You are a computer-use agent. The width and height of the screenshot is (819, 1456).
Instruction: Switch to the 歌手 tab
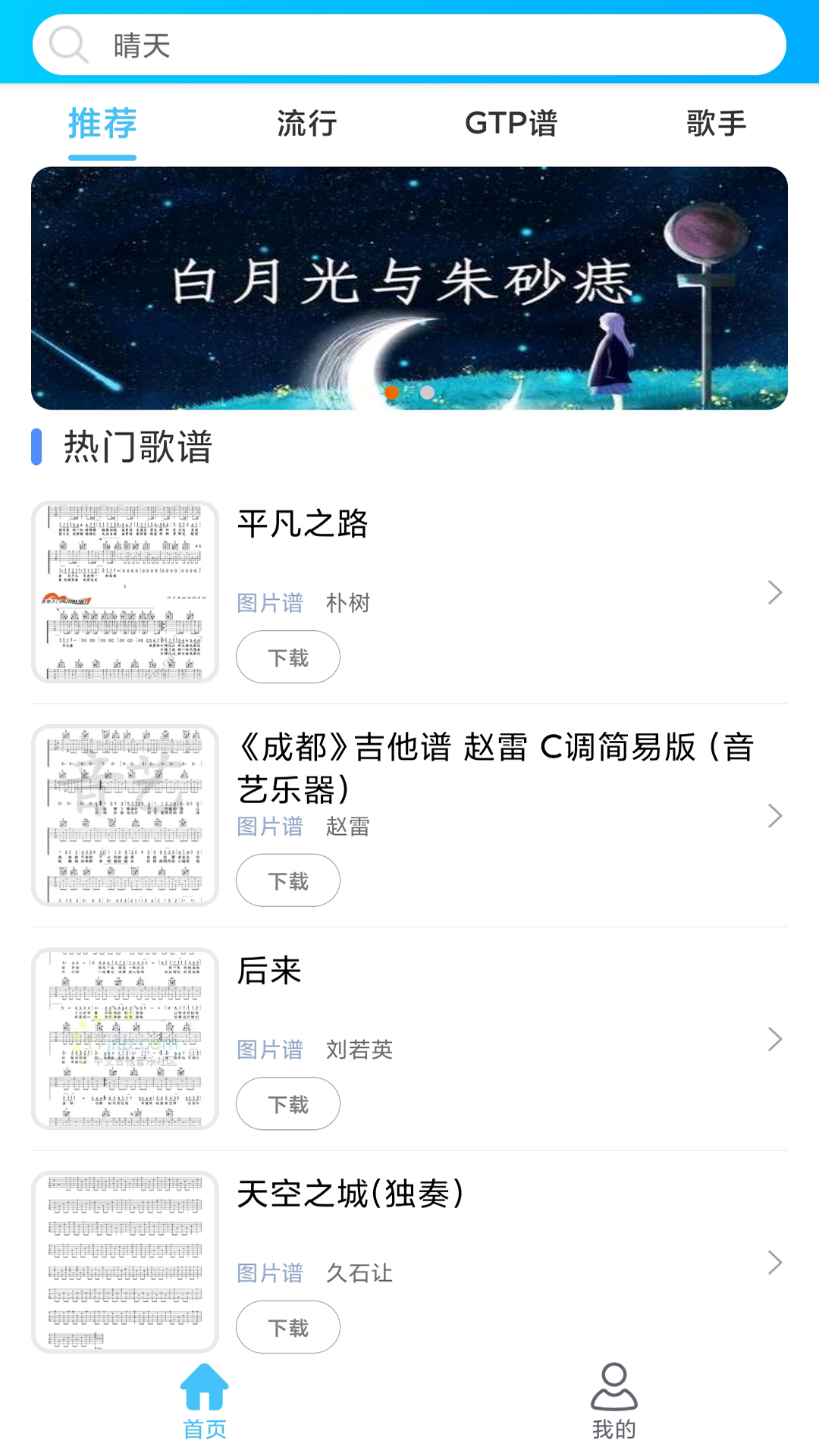coord(716,124)
